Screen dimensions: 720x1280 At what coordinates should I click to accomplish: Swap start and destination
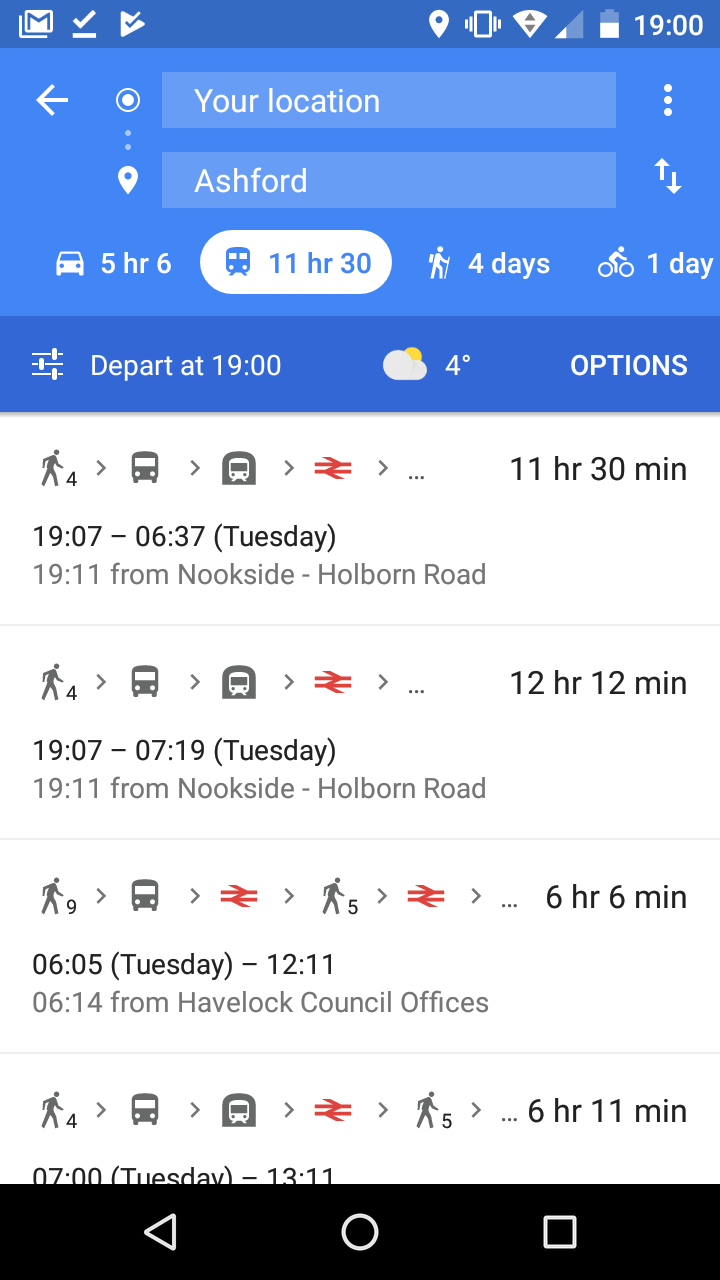tap(668, 177)
